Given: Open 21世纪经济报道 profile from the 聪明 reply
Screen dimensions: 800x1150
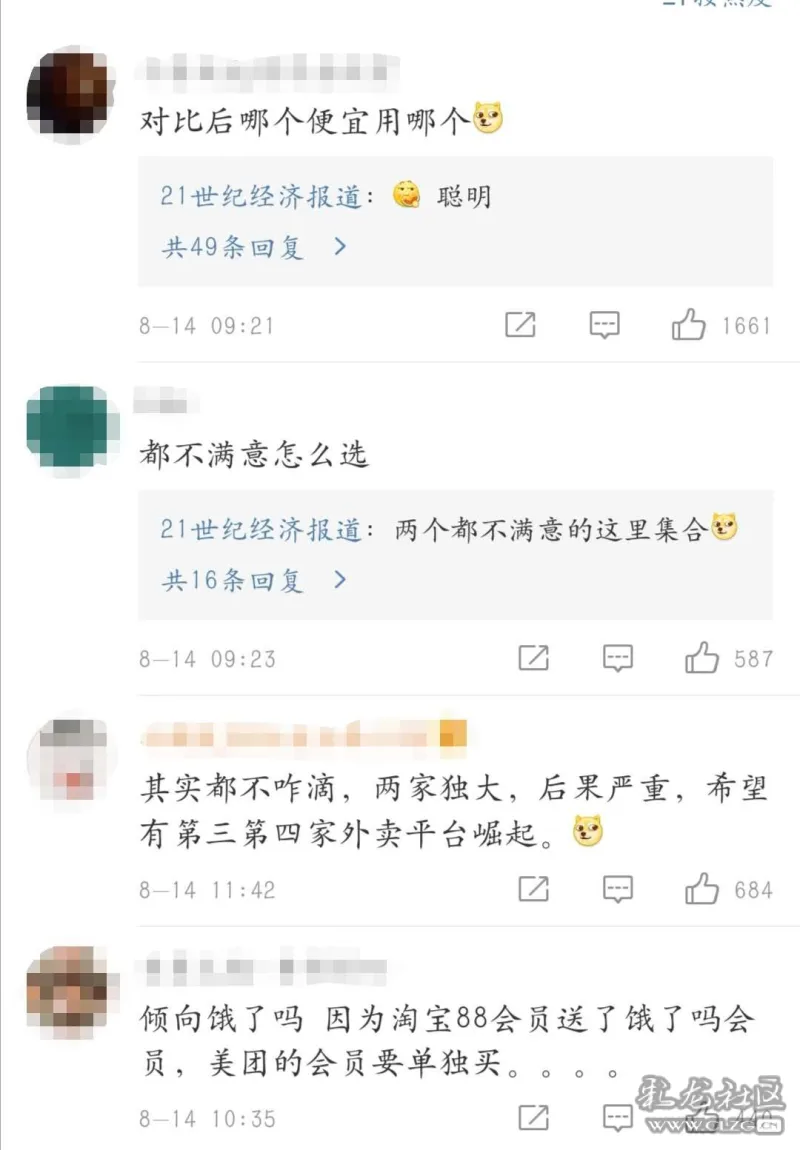Looking at the screenshot, I should pos(260,197).
